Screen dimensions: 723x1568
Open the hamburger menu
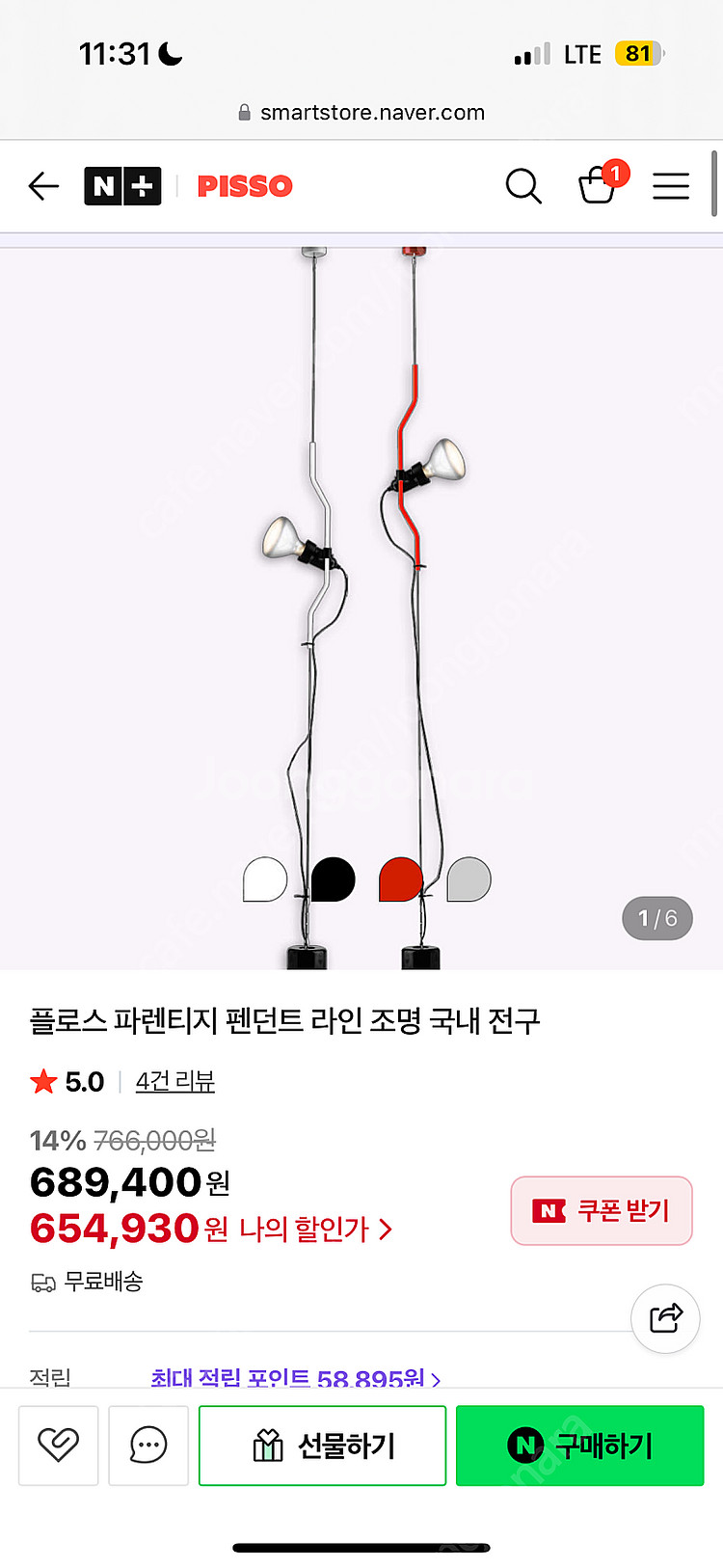point(671,185)
